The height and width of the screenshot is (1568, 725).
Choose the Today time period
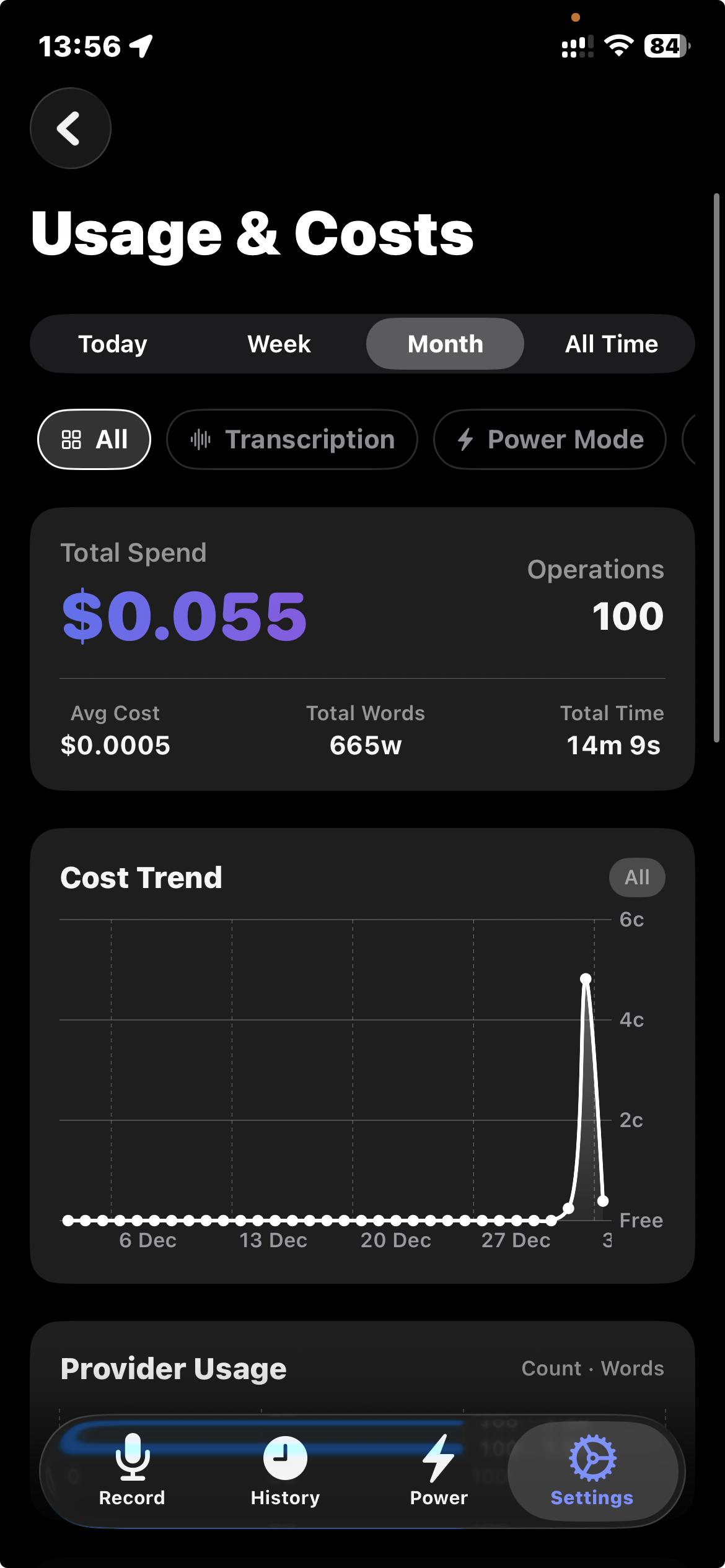[x=112, y=344]
